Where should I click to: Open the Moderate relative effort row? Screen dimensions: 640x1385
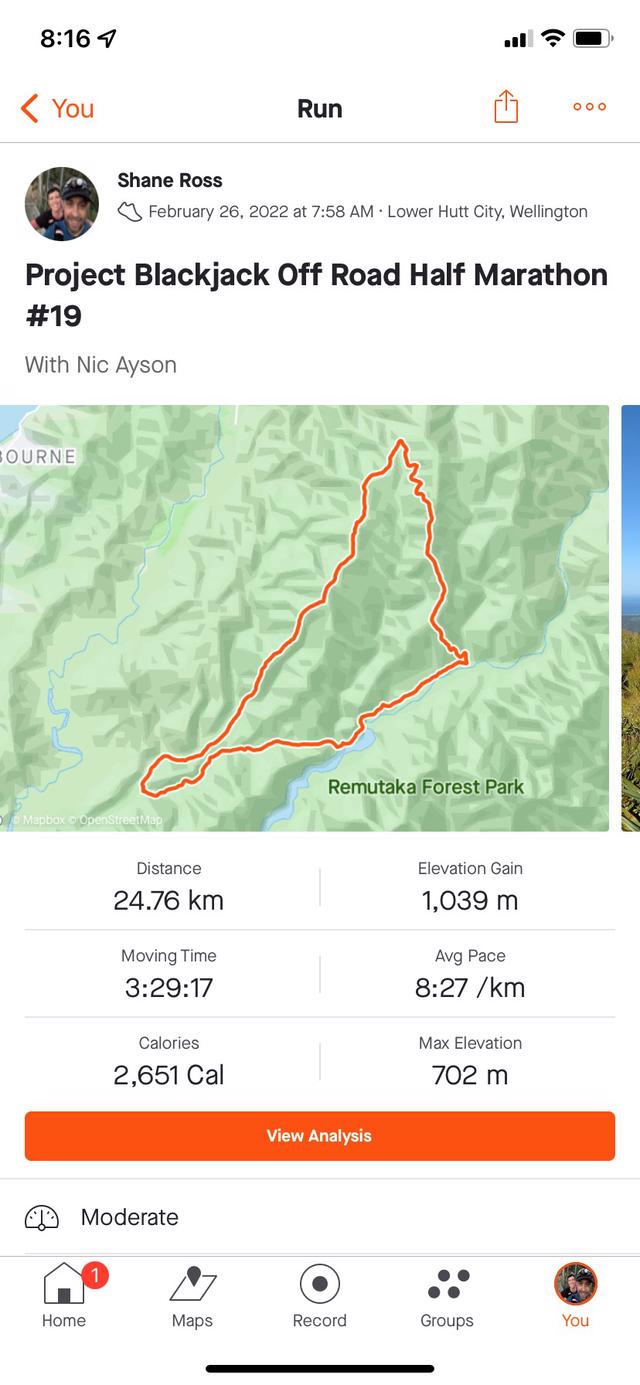[320, 1217]
